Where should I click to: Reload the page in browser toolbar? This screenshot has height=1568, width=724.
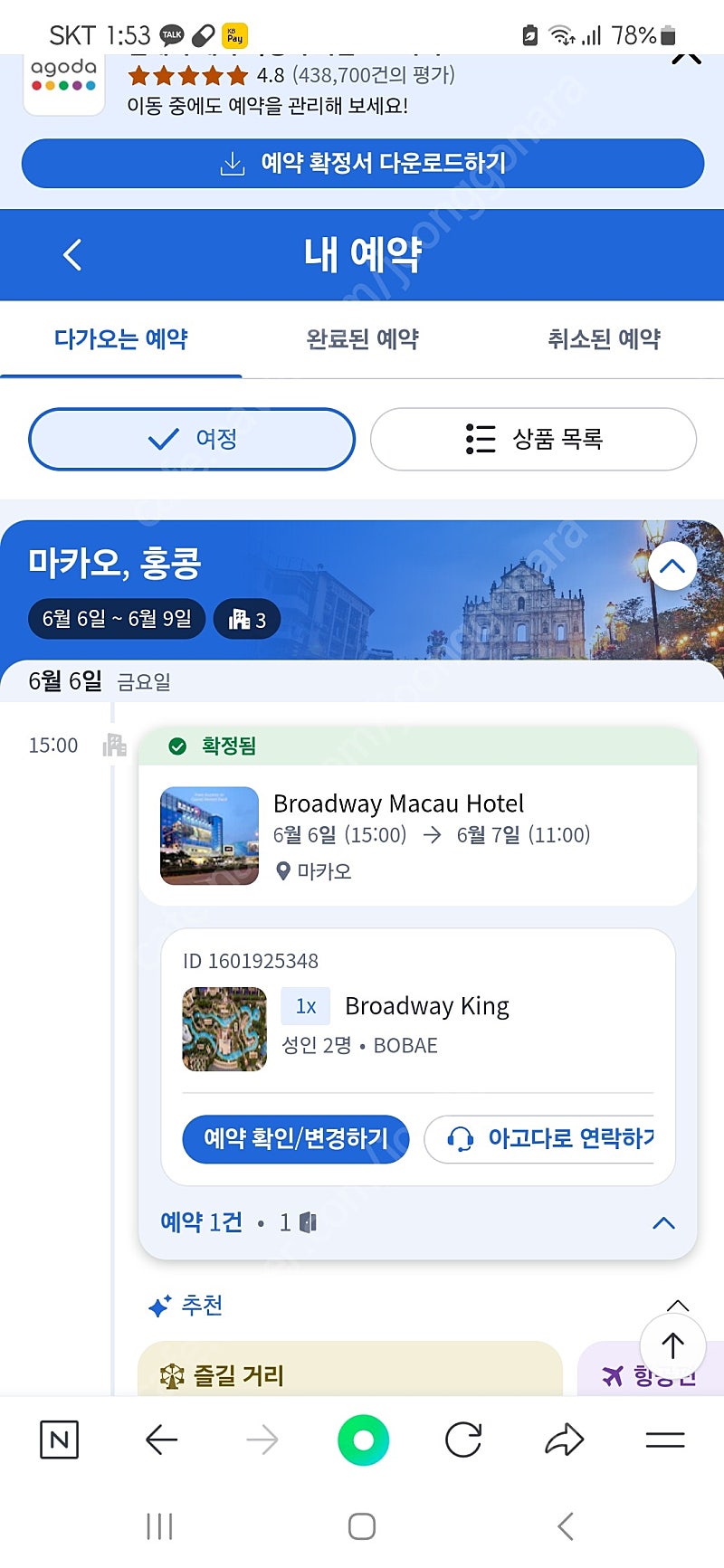(463, 1440)
